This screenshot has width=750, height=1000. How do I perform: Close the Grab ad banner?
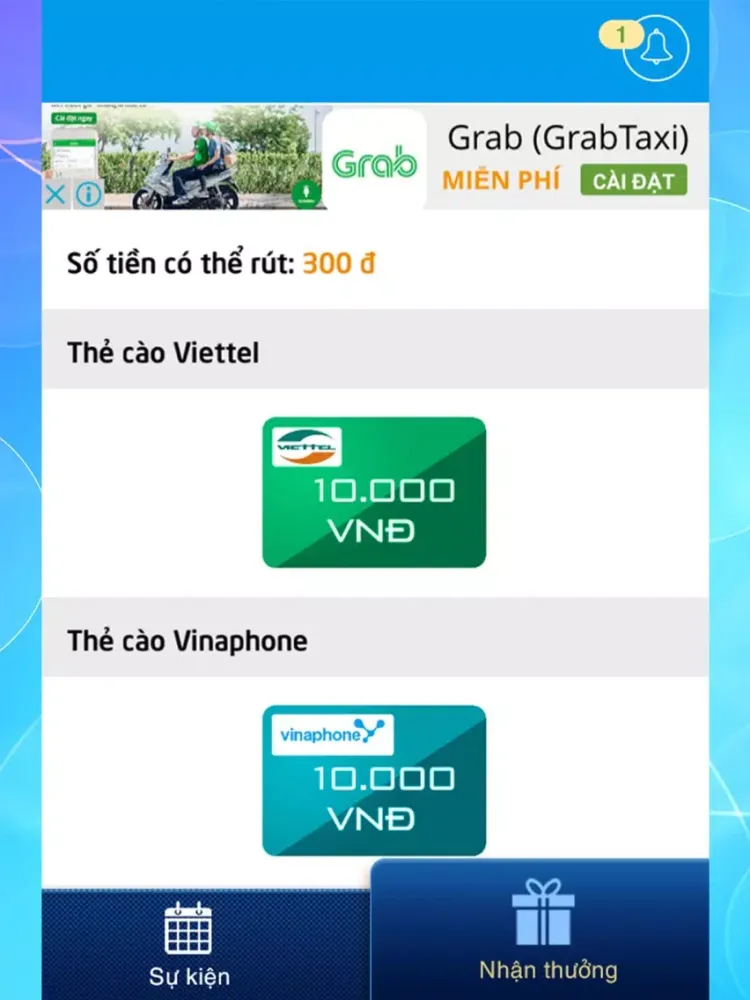(58, 194)
